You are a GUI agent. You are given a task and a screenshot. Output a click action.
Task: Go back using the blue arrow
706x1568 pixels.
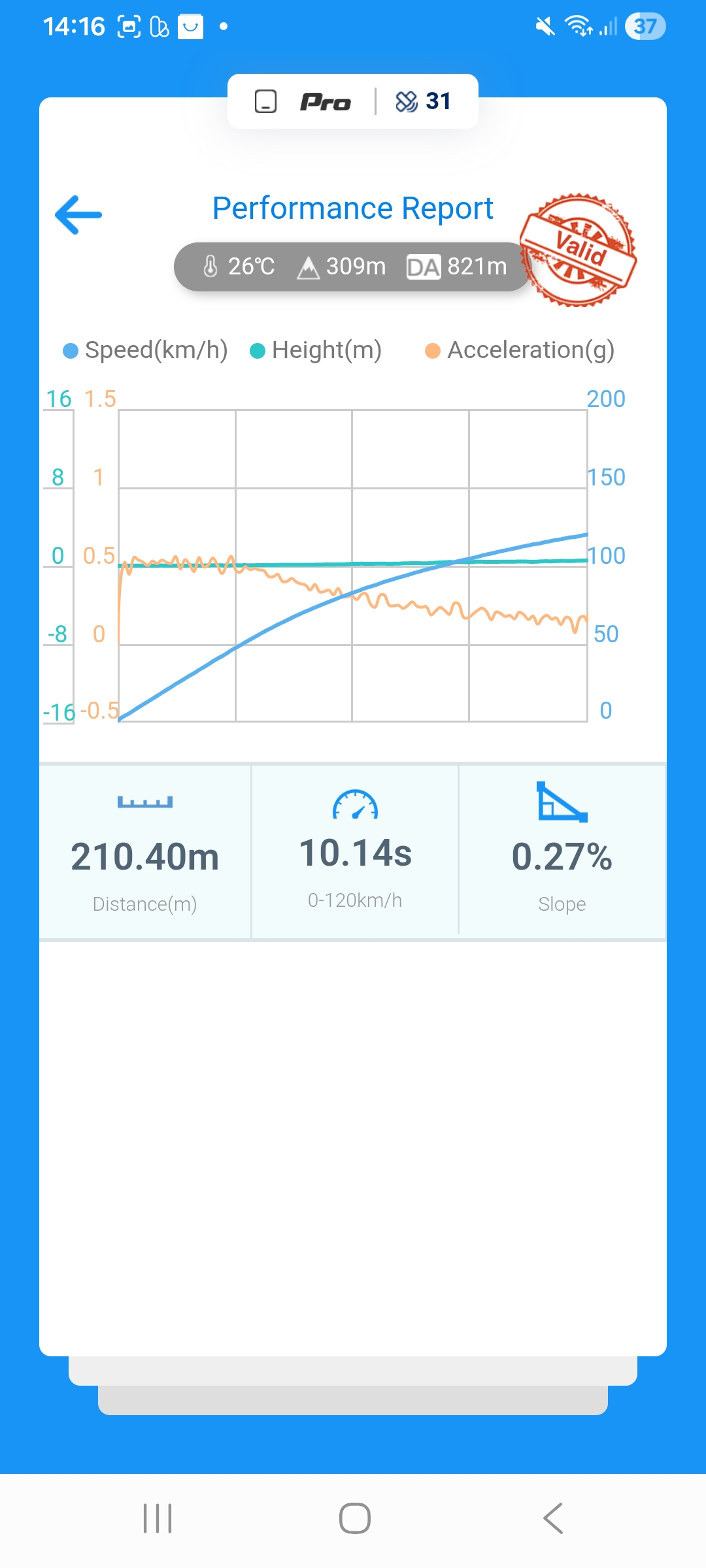click(78, 214)
